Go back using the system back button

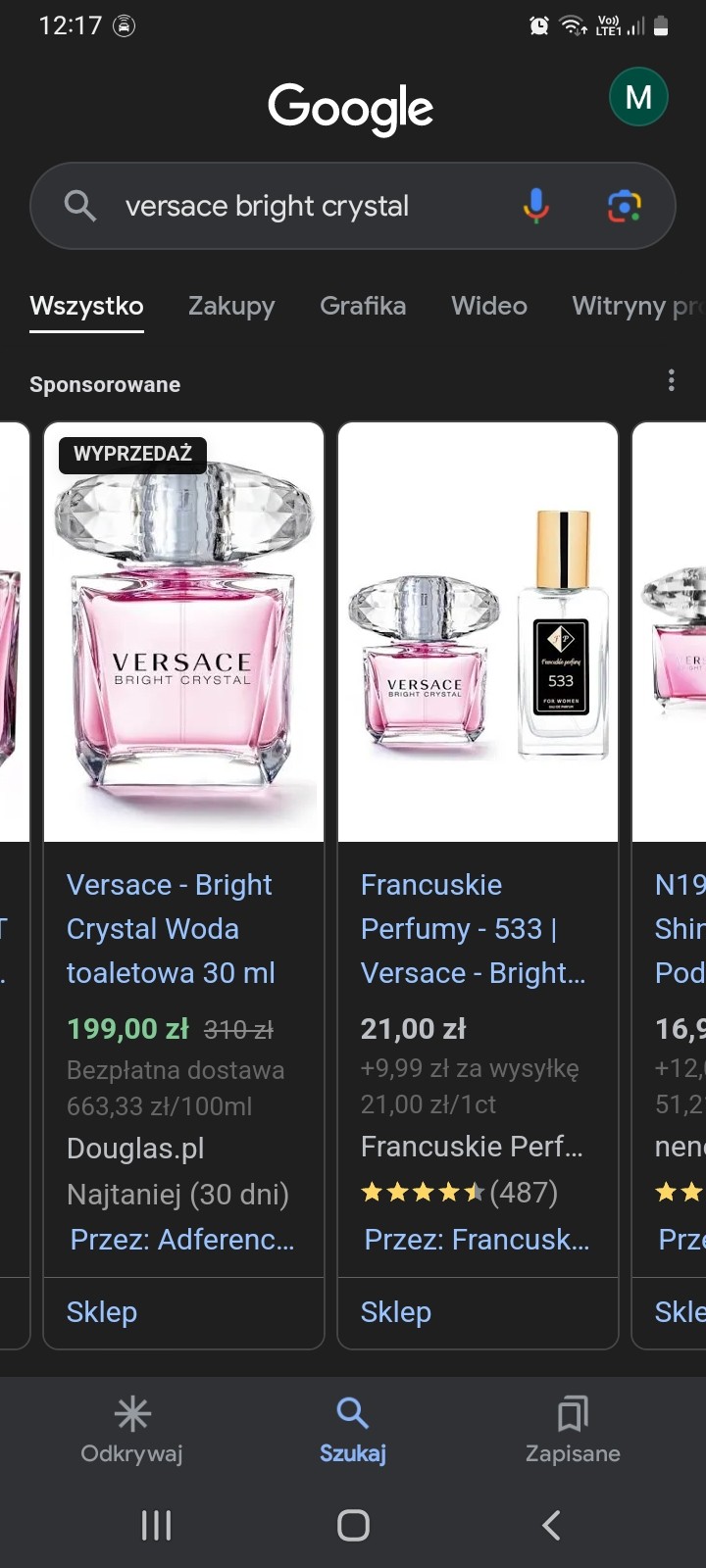pyautogui.click(x=551, y=1525)
